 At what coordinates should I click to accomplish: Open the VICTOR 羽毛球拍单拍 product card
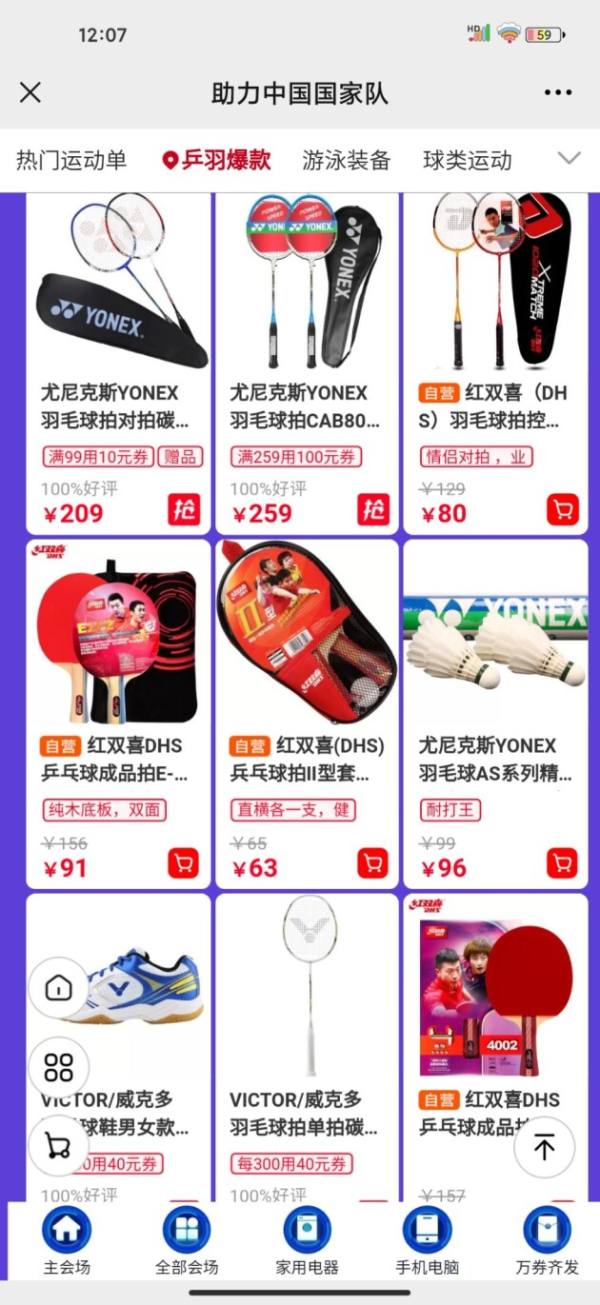tap(307, 1040)
